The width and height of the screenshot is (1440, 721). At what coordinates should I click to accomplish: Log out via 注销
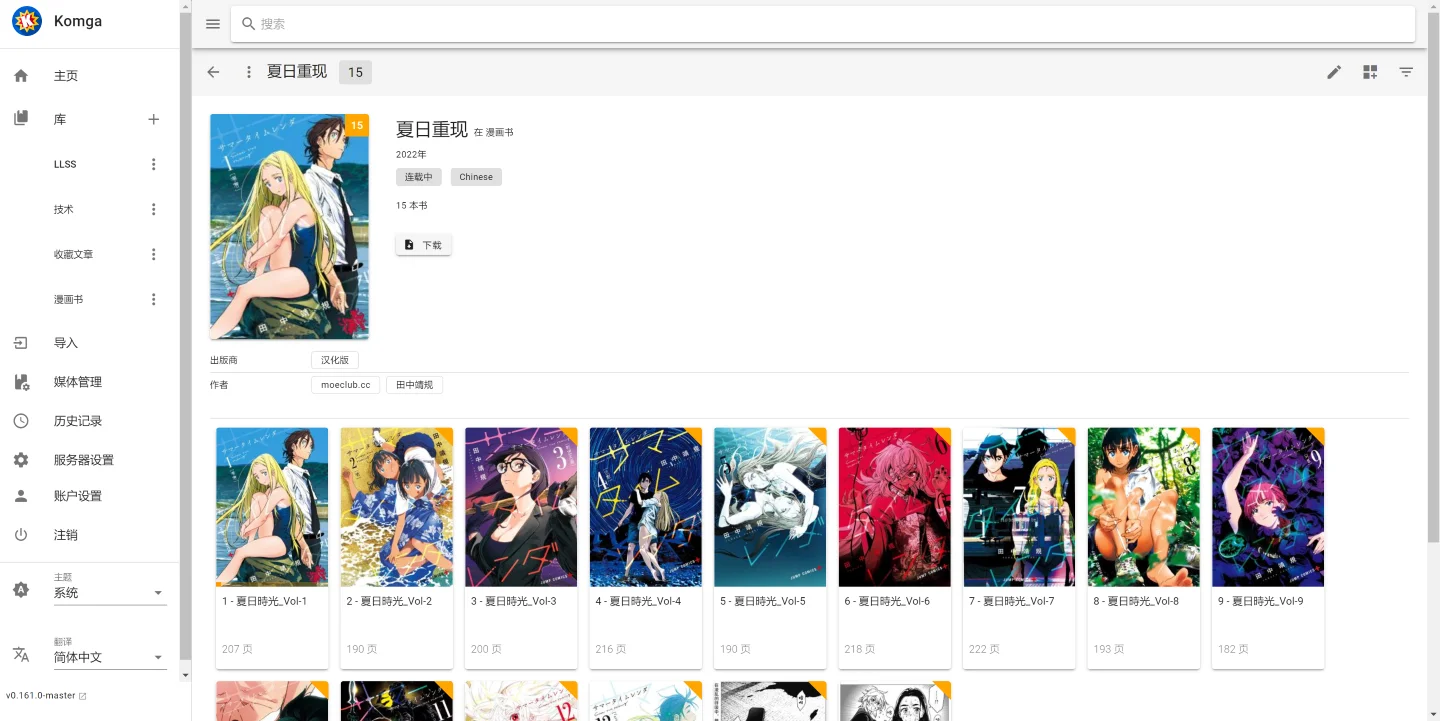[66, 535]
